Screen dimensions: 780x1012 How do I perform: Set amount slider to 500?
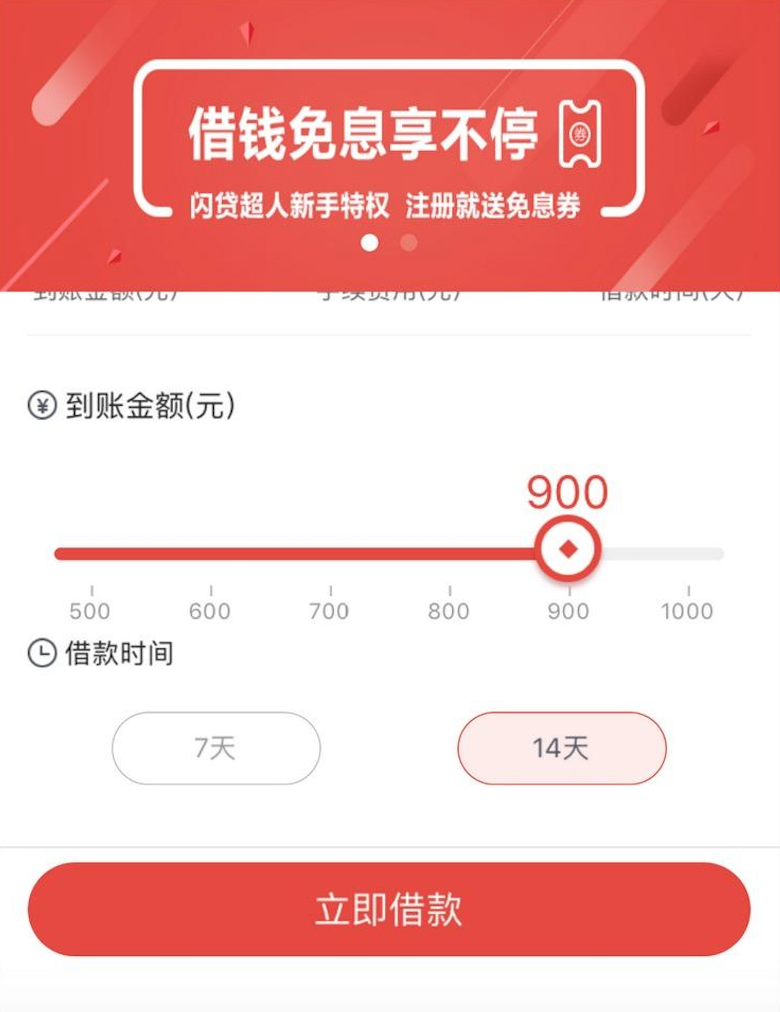tap(91, 554)
